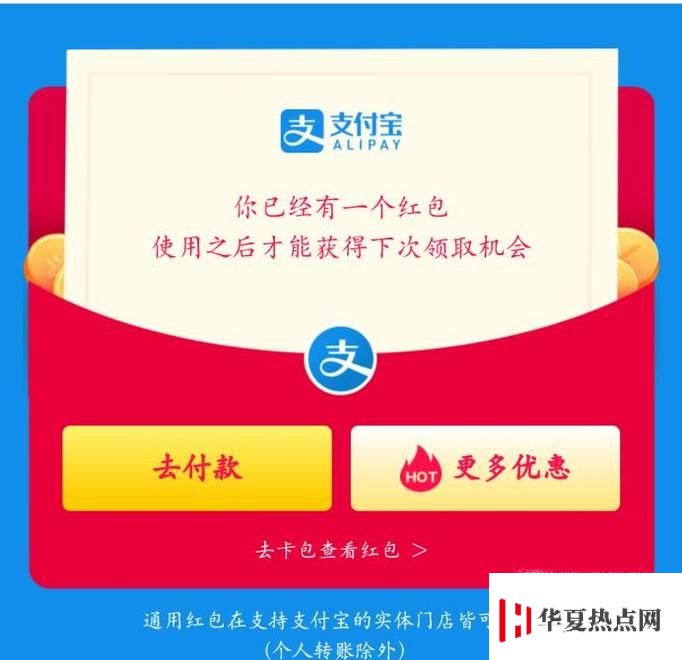Open 更多优惠 hot offers
The image size is (682, 660).
tap(485, 468)
